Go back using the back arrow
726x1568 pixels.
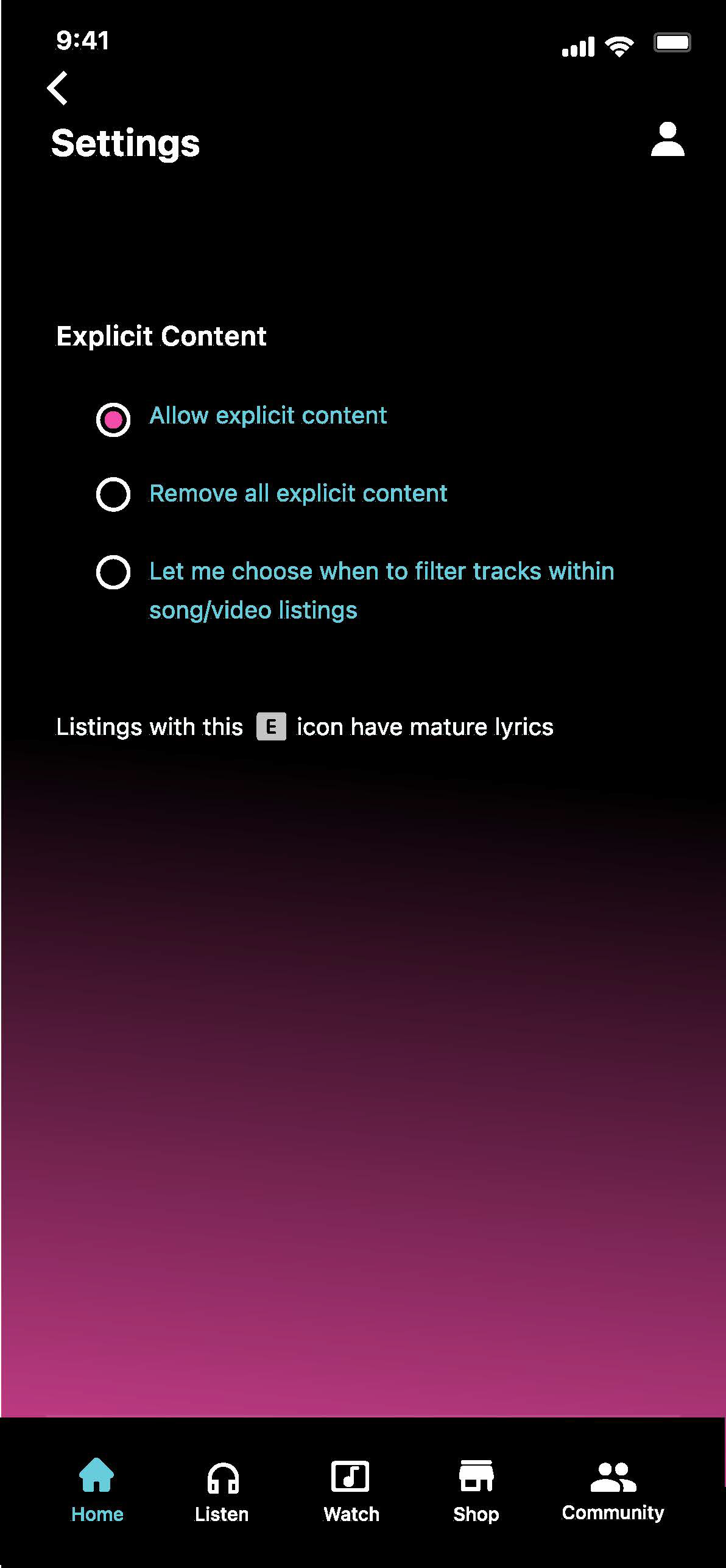tap(57, 88)
